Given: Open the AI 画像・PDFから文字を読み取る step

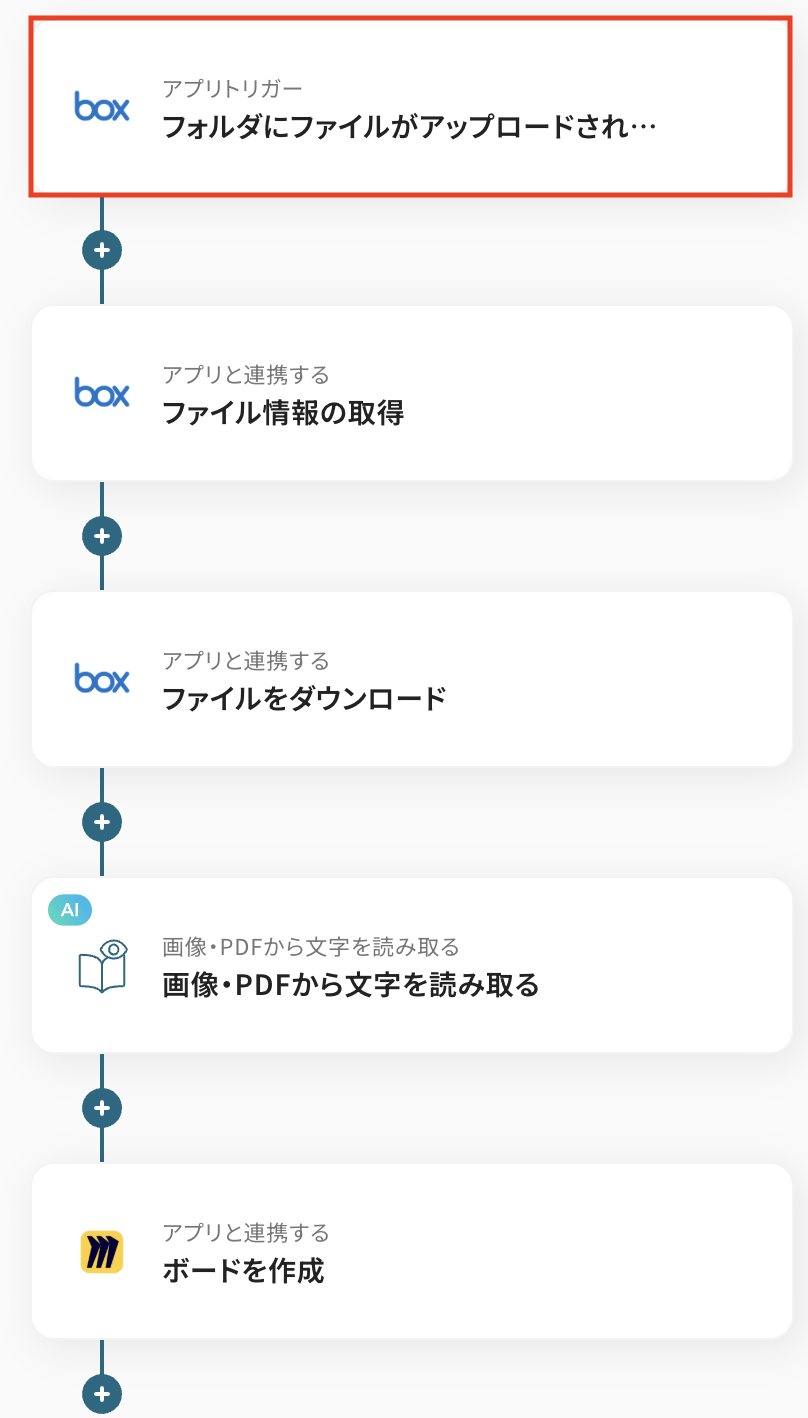Looking at the screenshot, I should coord(410,965).
